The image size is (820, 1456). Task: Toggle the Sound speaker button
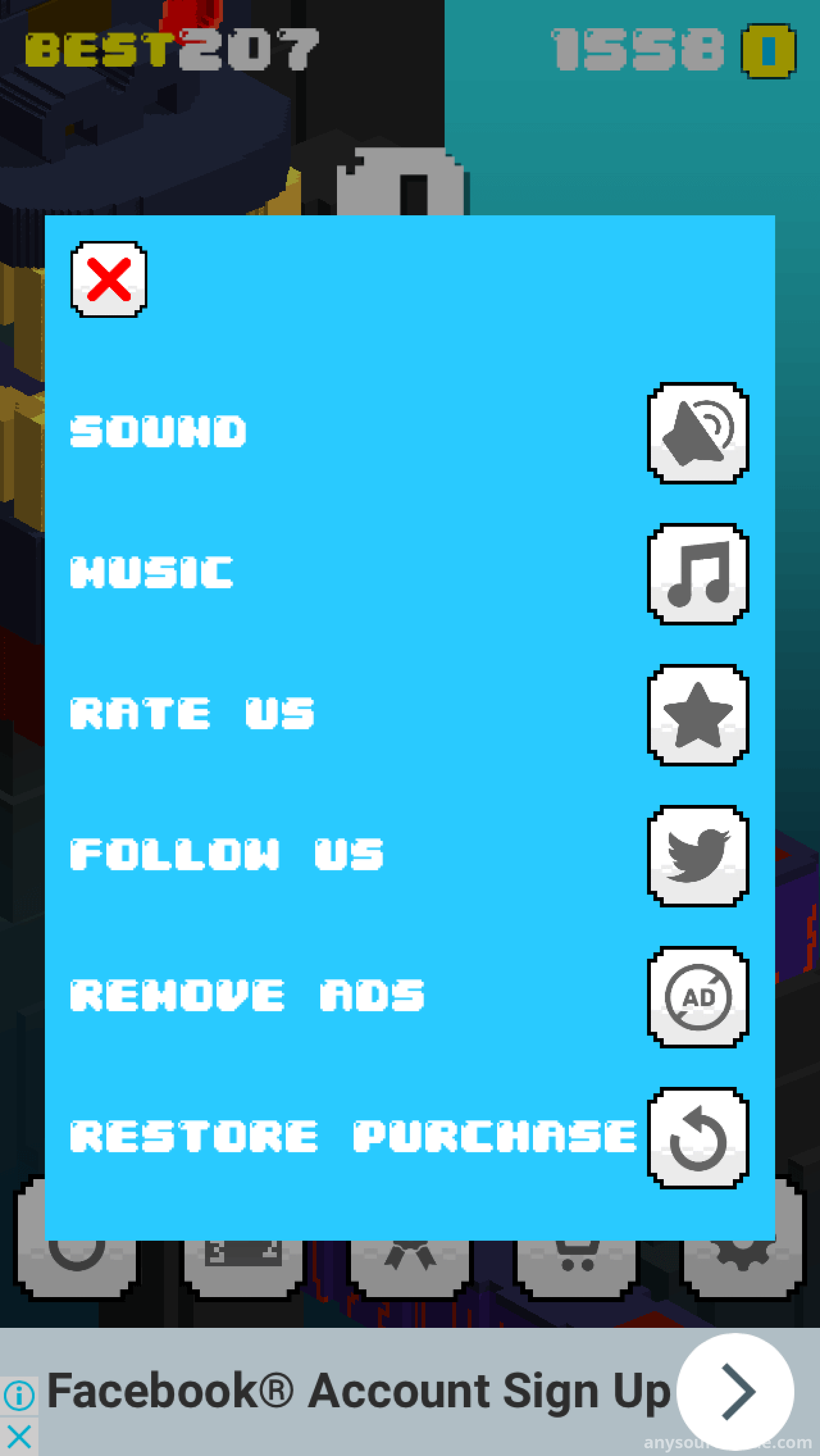(x=698, y=433)
